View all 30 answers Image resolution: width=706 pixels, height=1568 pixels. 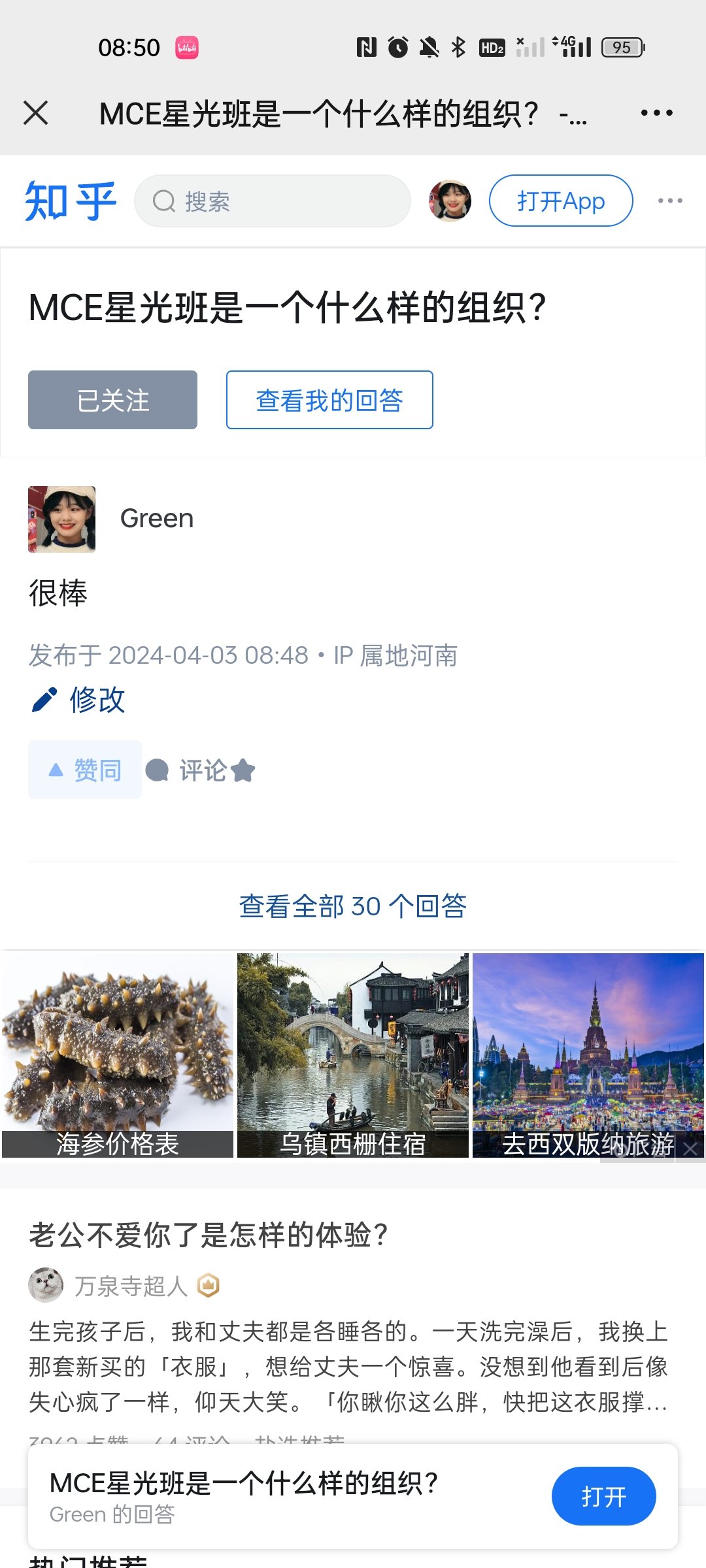pyautogui.click(x=353, y=906)
